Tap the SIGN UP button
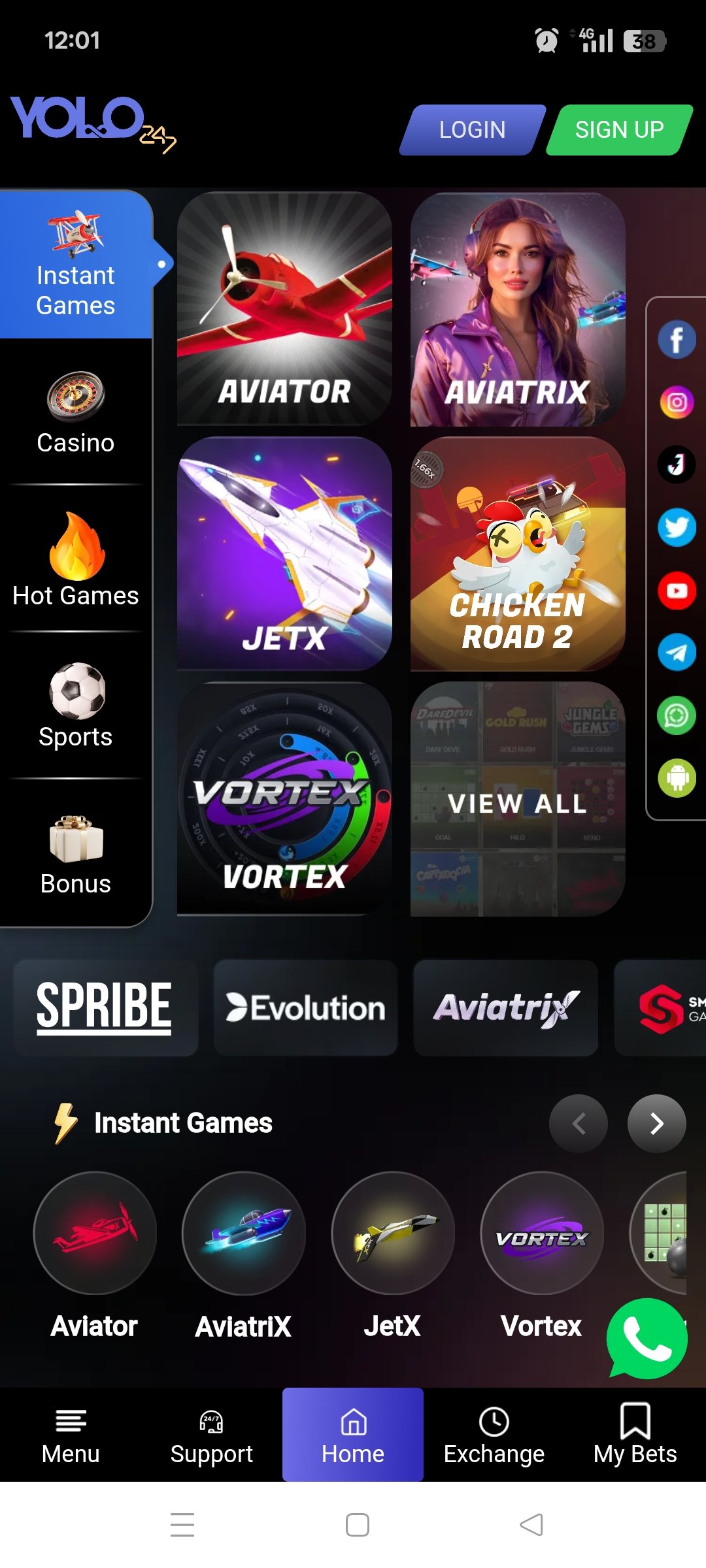Image resolution: width=706 pixels, height=1568 pixels. tap(618, 130)
